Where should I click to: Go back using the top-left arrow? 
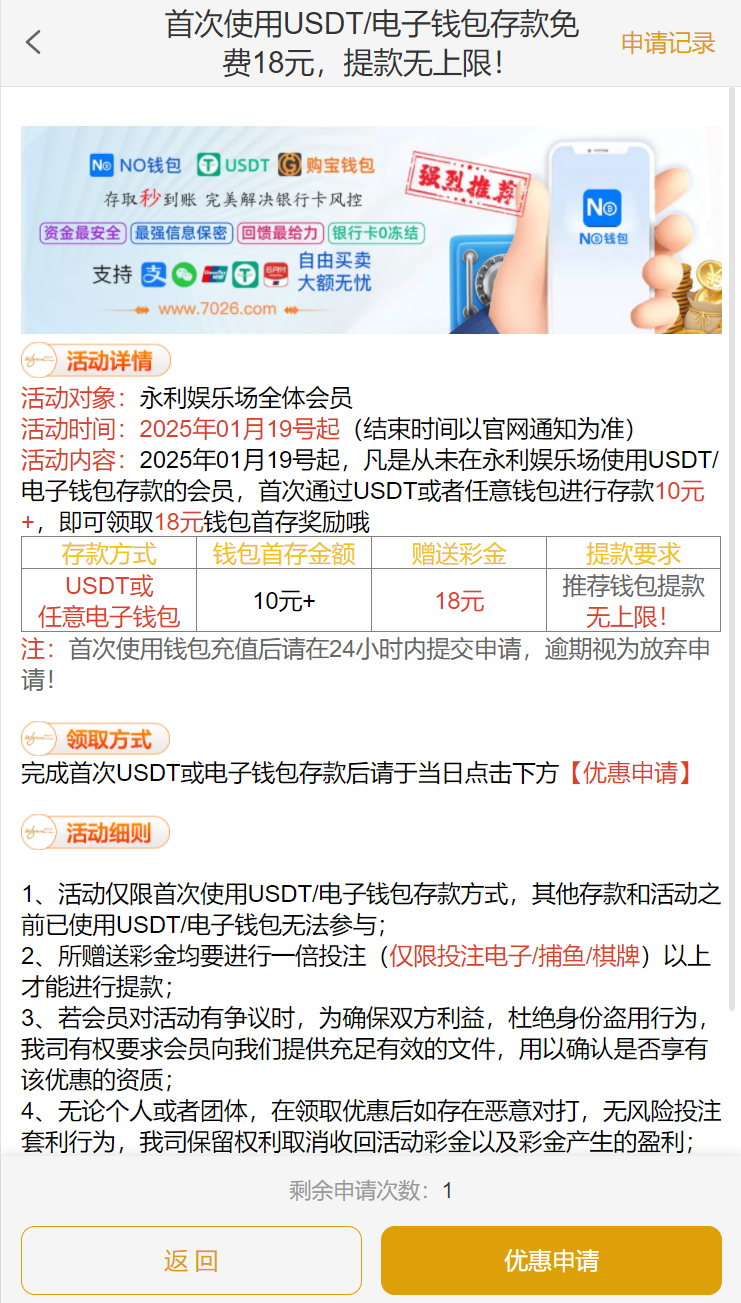[x=34, y=43]
